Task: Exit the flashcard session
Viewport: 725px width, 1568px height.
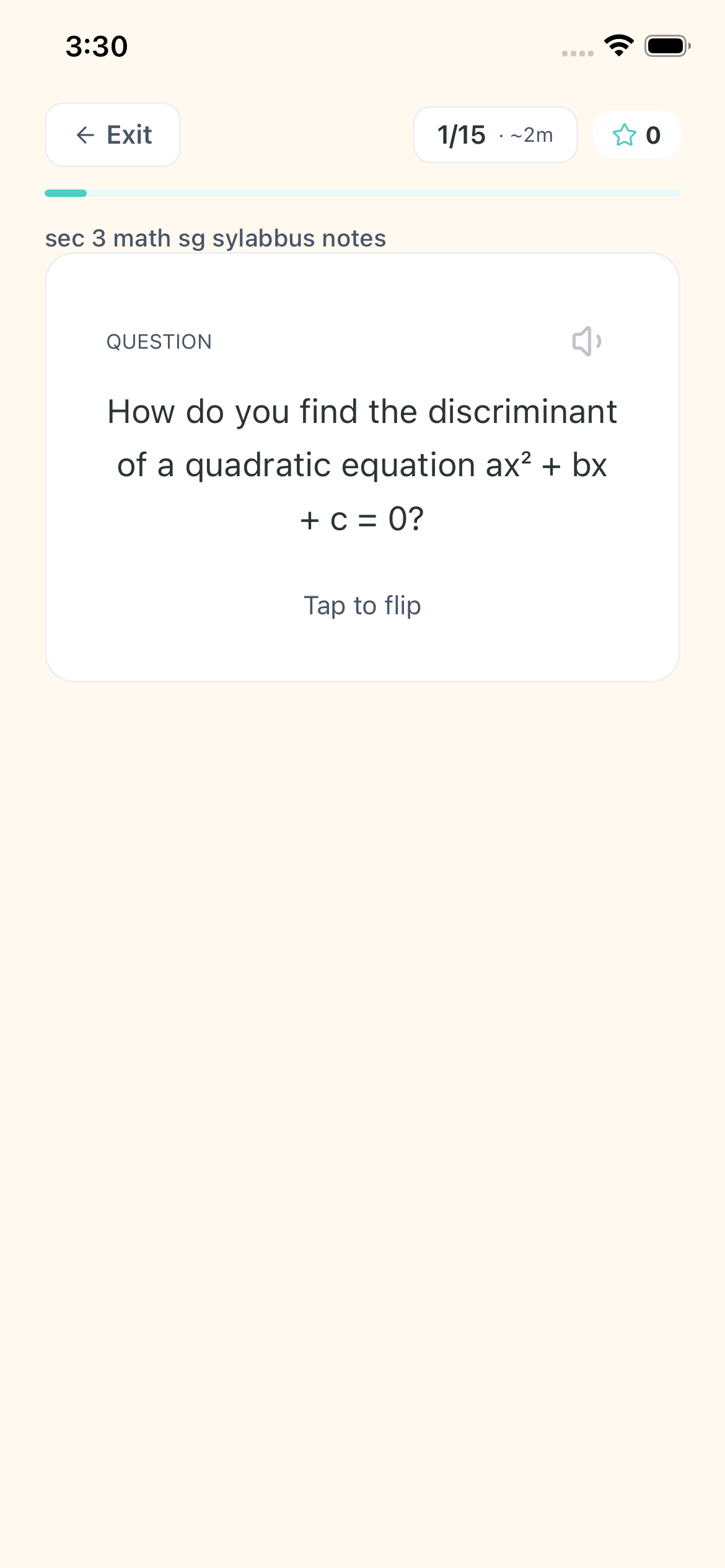Action: [112, 135]
